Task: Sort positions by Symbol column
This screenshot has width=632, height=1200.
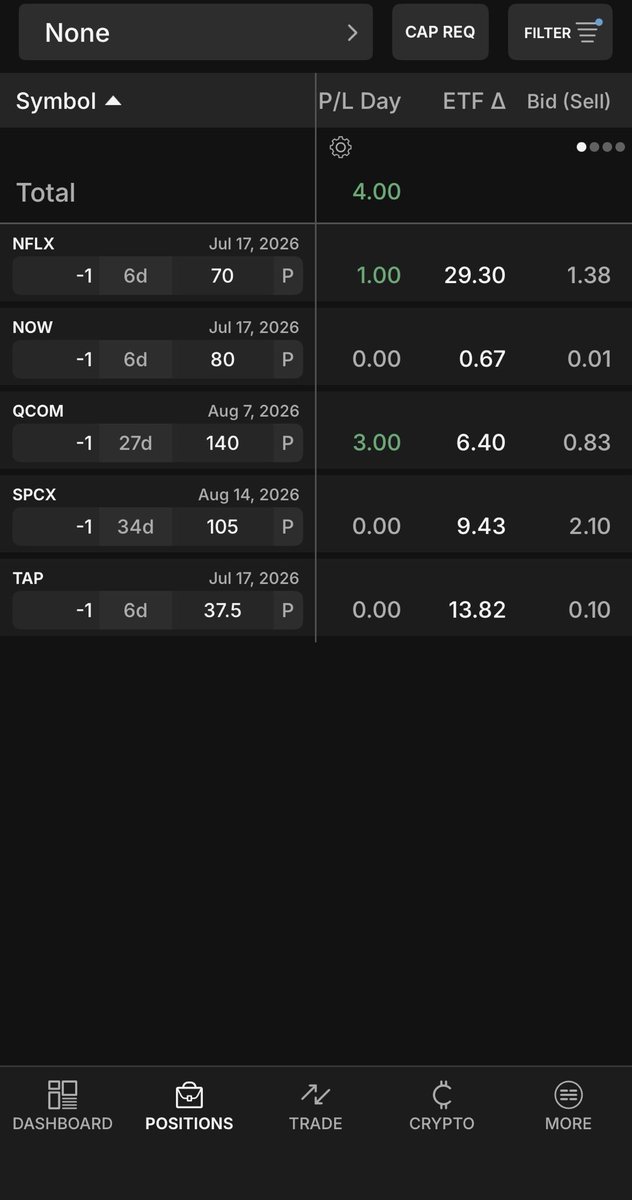Action: [68, 101]
